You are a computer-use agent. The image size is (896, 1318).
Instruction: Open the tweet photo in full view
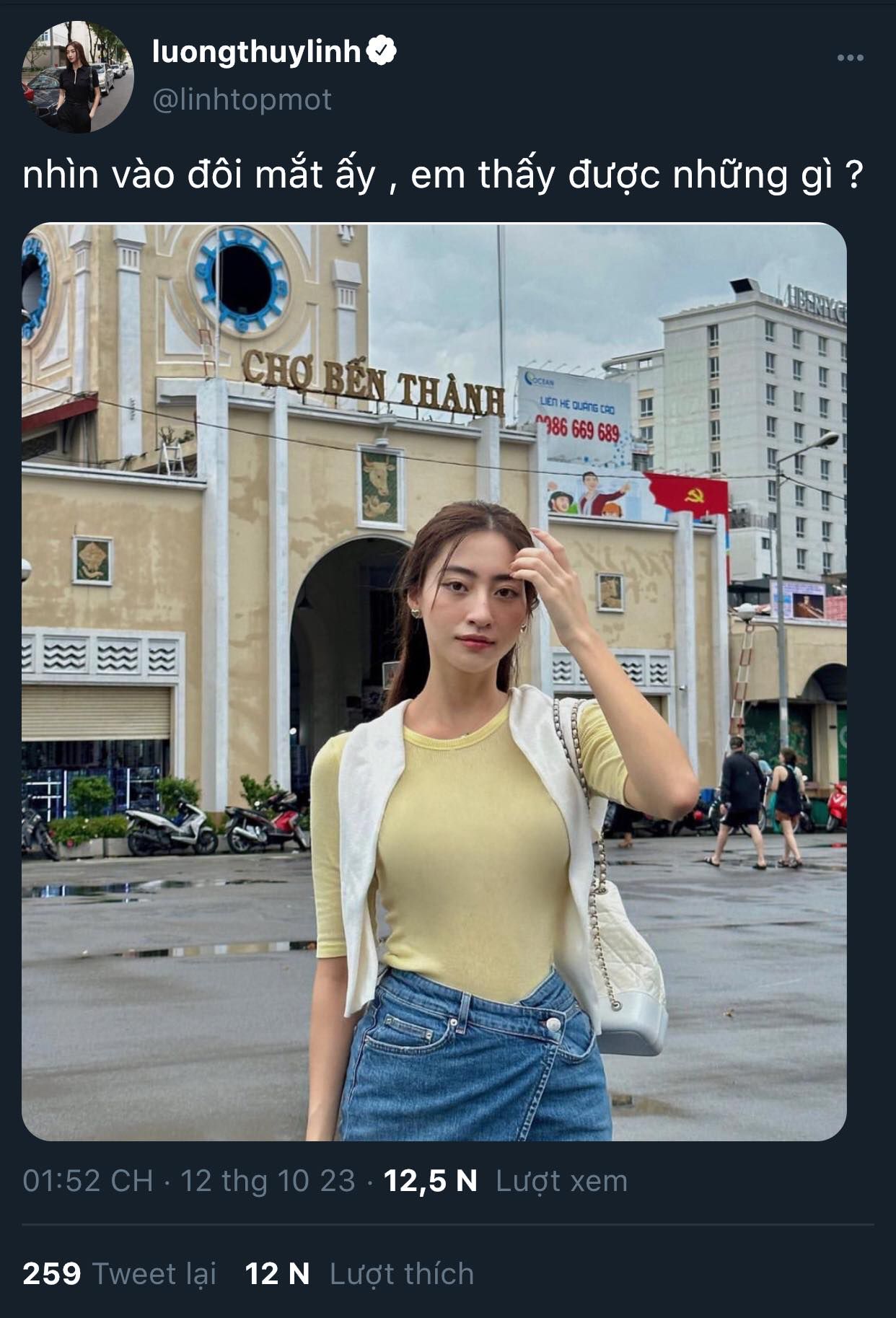[x=434, y=682]
